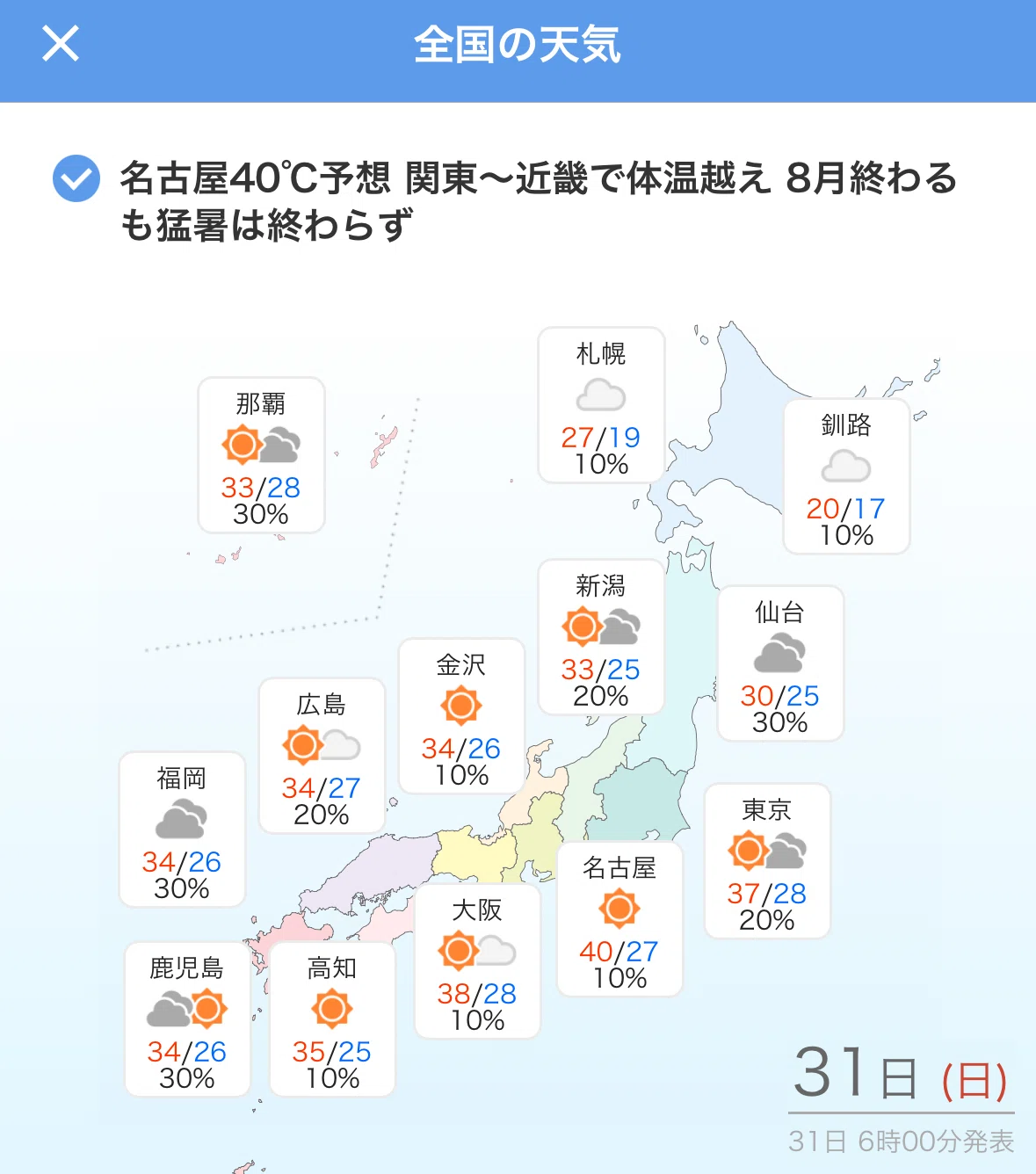The image size is (1036, 1174).
Task: Open Tokyo's forecast card
Action: point(767,861)
